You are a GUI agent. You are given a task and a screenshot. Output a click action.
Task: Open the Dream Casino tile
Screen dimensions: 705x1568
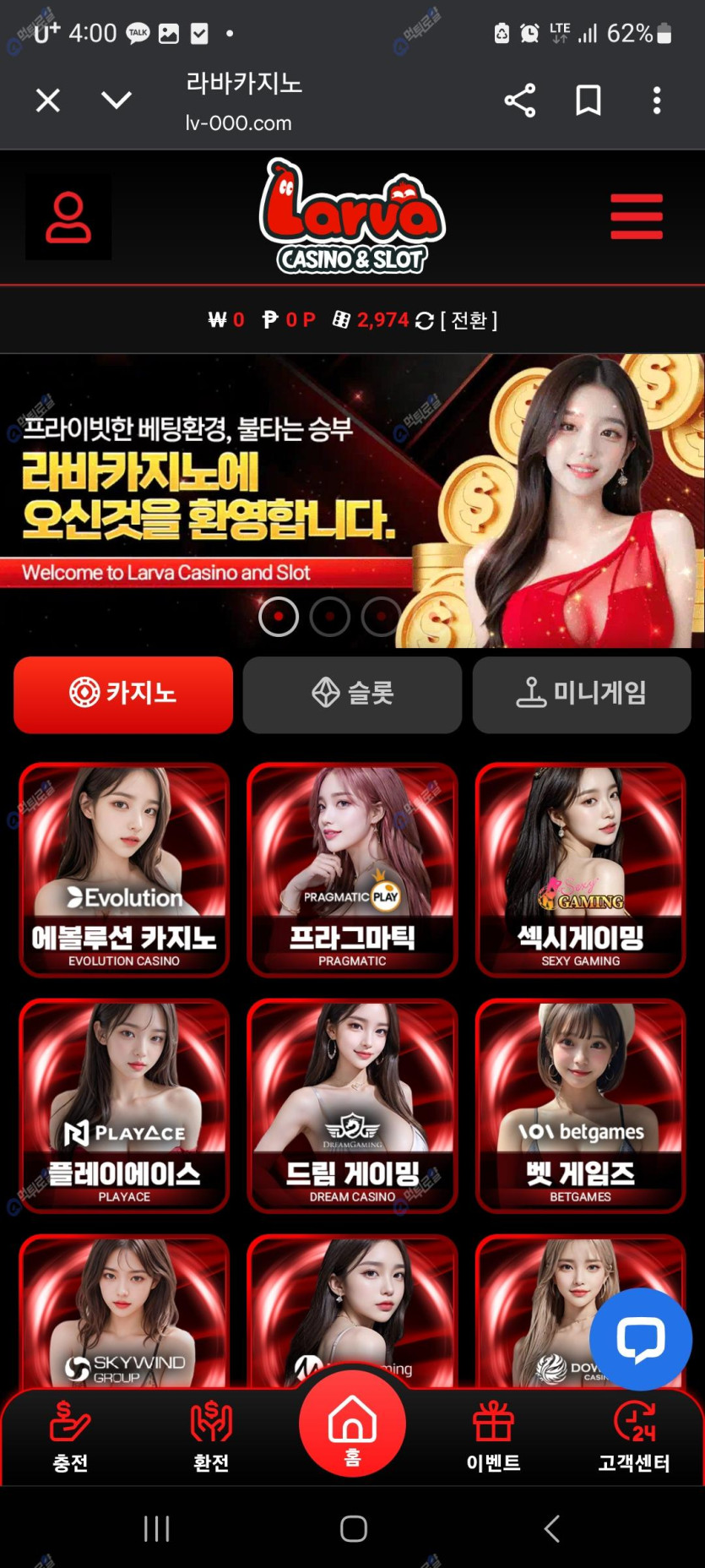[352, 1105]
